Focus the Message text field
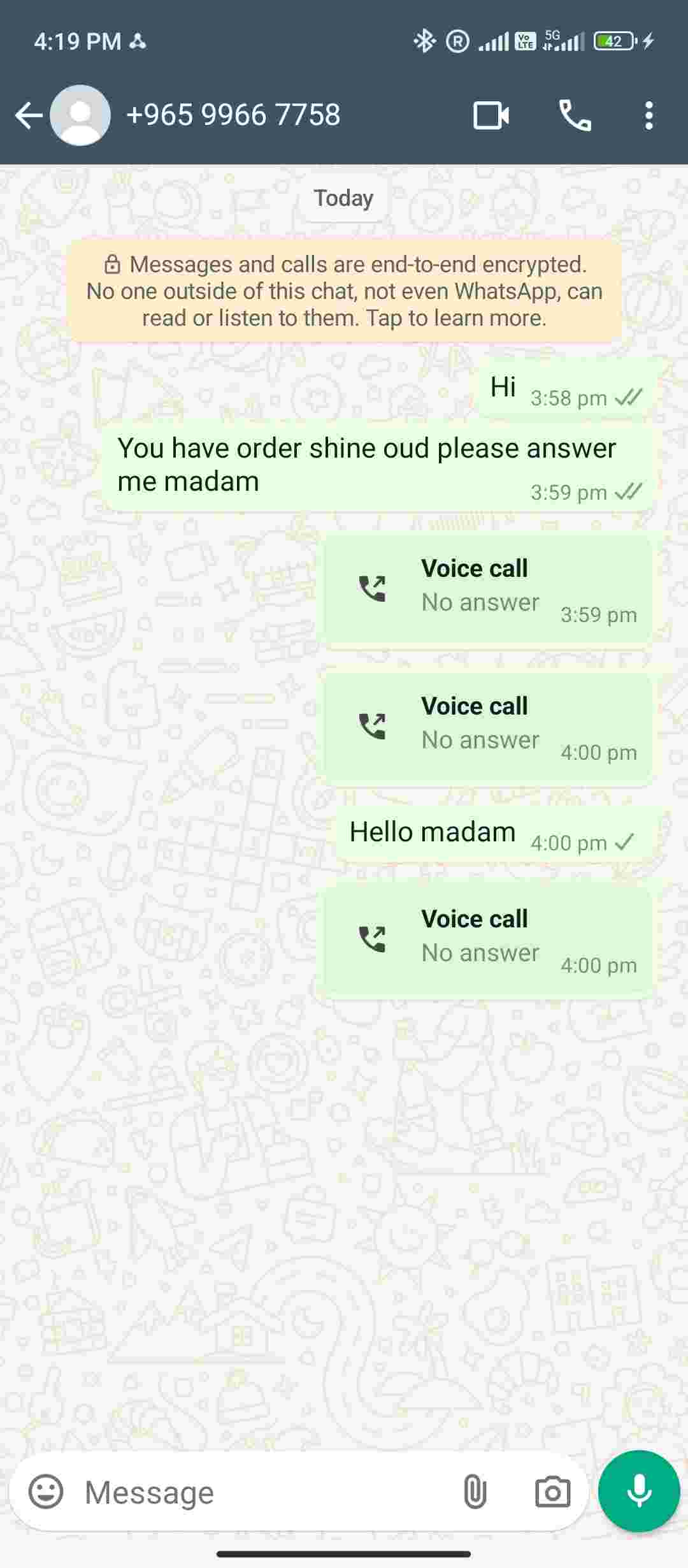This screenshot has width=688, height=1568. coord(255,1492)
